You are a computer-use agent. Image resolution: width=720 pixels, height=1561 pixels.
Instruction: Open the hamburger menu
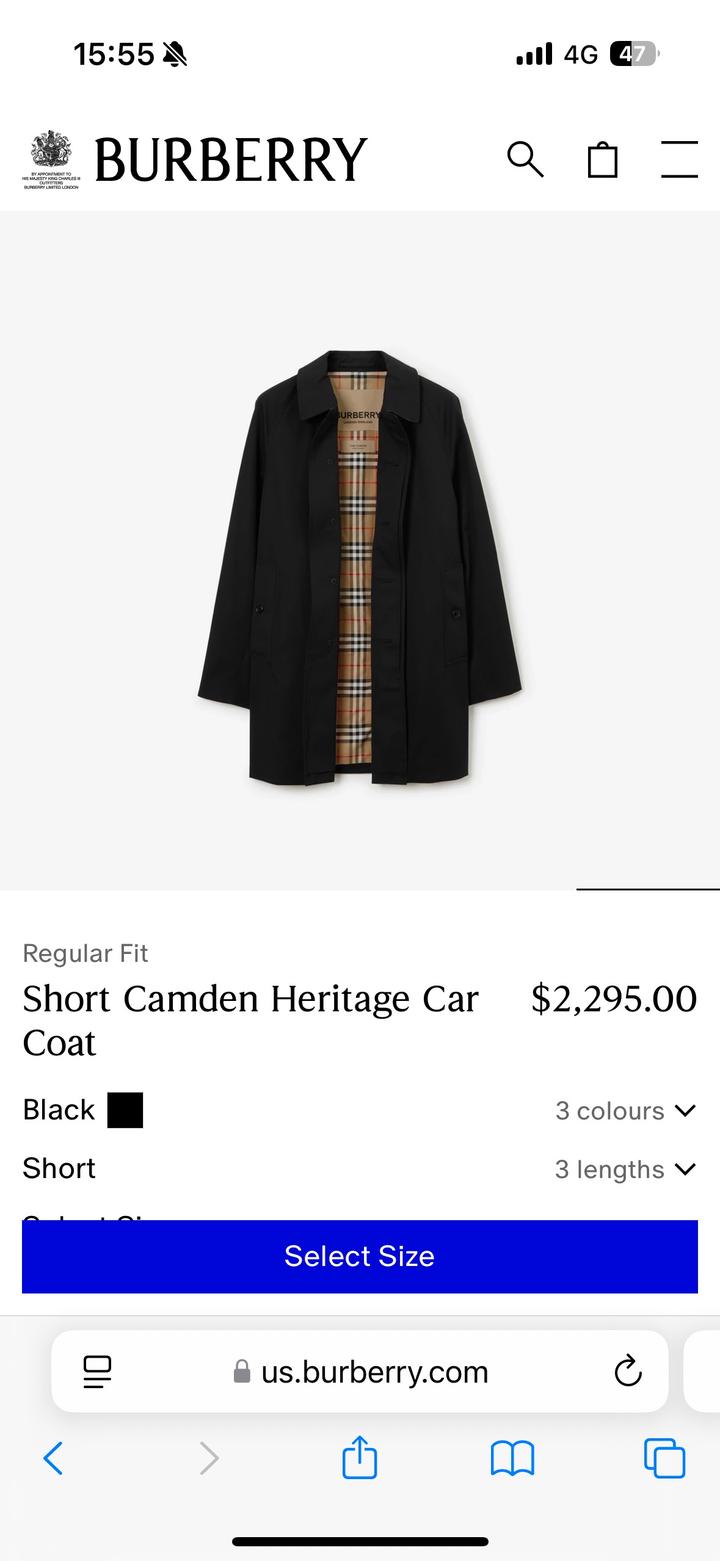(x=679, y=160)
